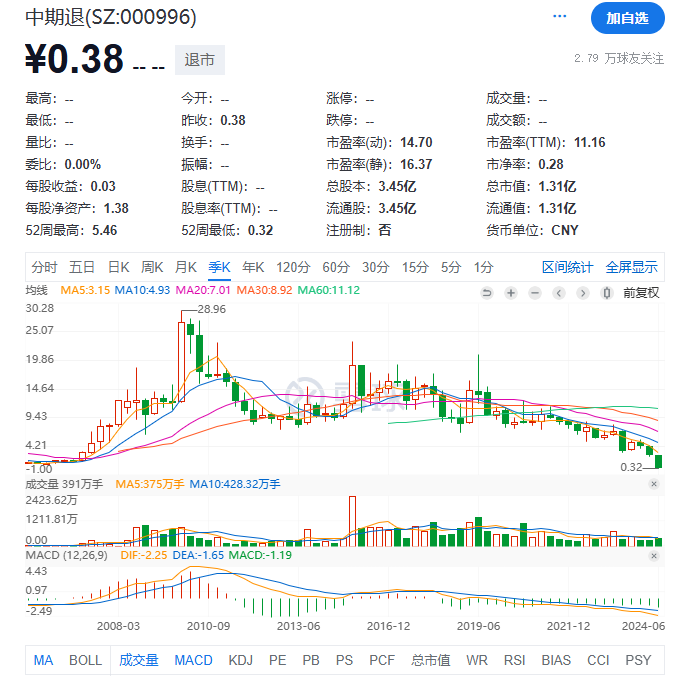The width and height of the screenshot is (692, 677).
Task: Switch chart to 日K view
Action: tap(118, 267)
